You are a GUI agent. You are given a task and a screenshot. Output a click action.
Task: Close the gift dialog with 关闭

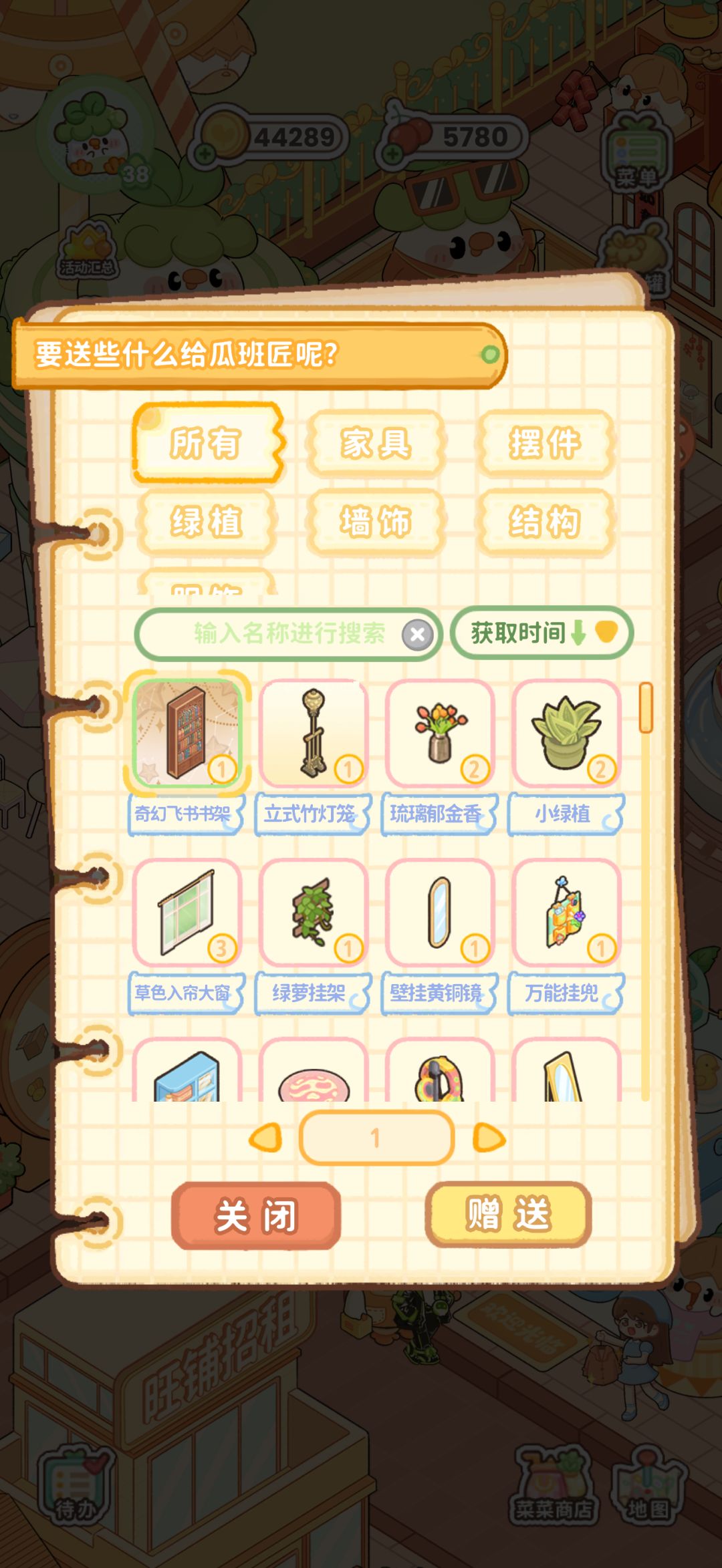point(256,1215)
